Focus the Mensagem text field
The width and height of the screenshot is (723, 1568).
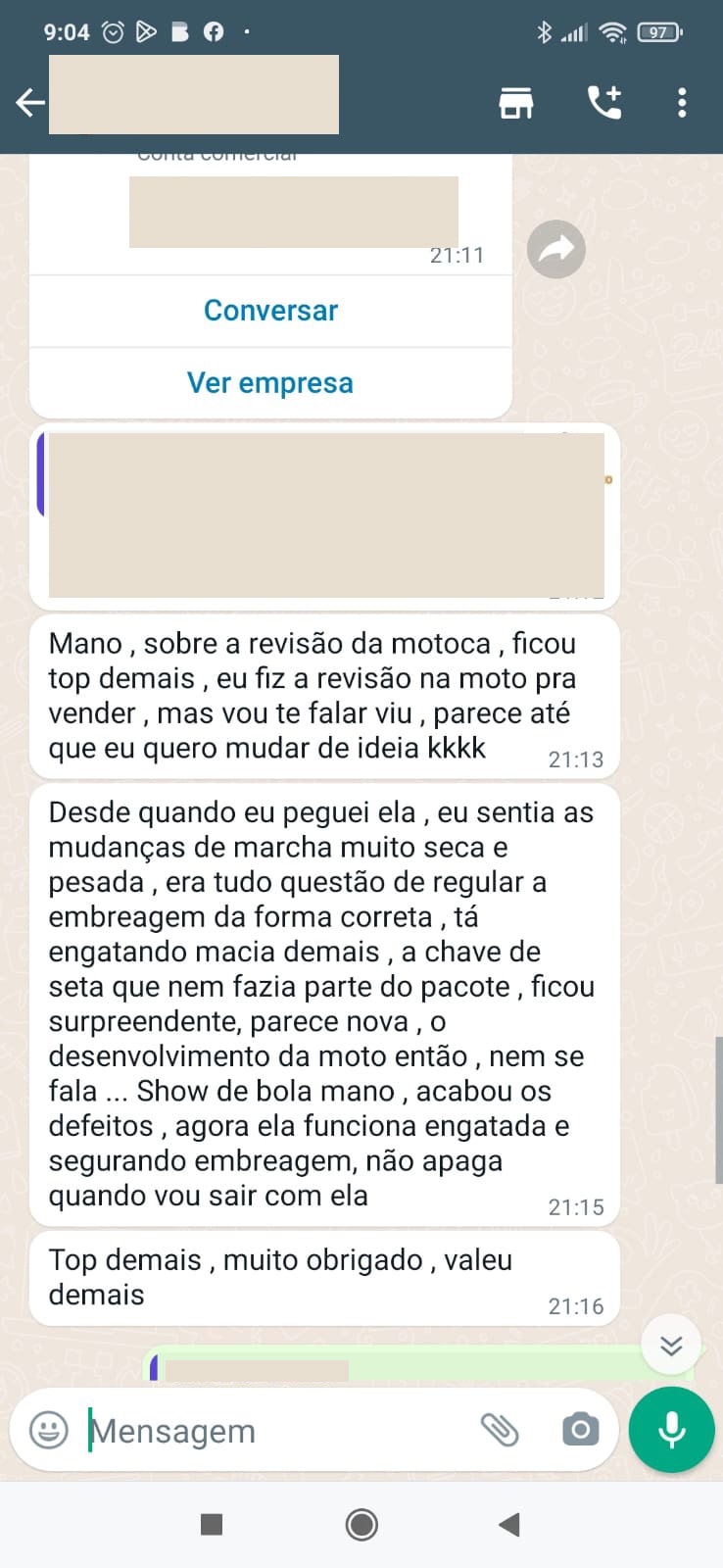pos(274,1431)
